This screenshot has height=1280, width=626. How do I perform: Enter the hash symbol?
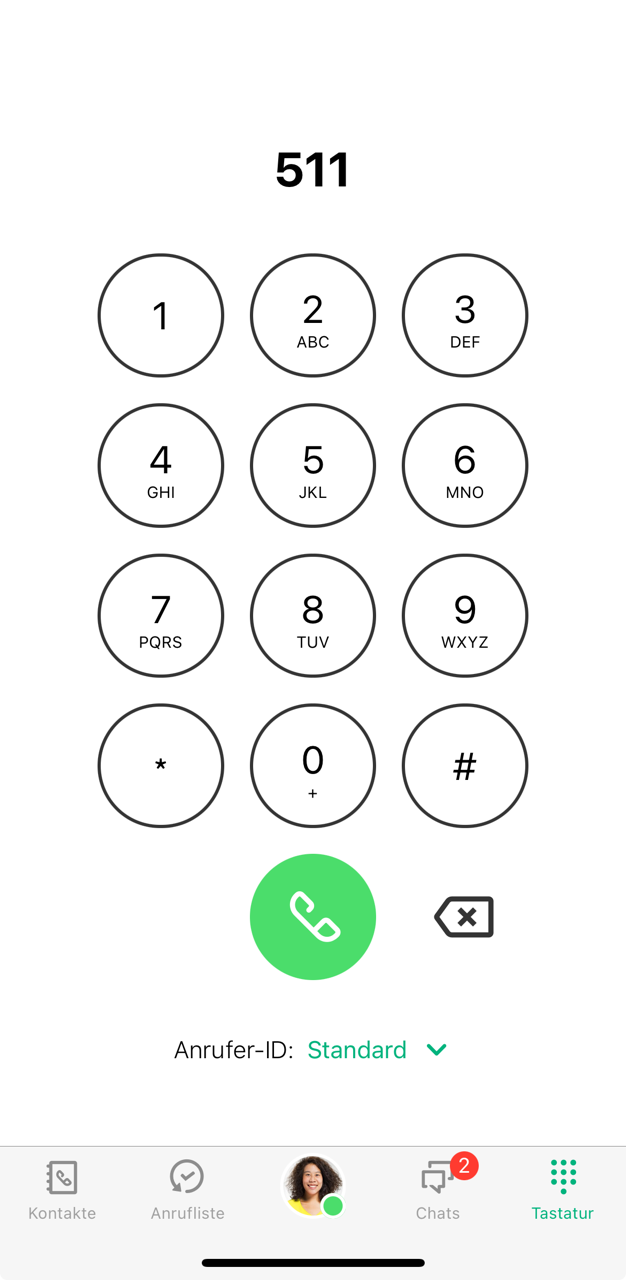pyautogui.click(x=465, y=766)
